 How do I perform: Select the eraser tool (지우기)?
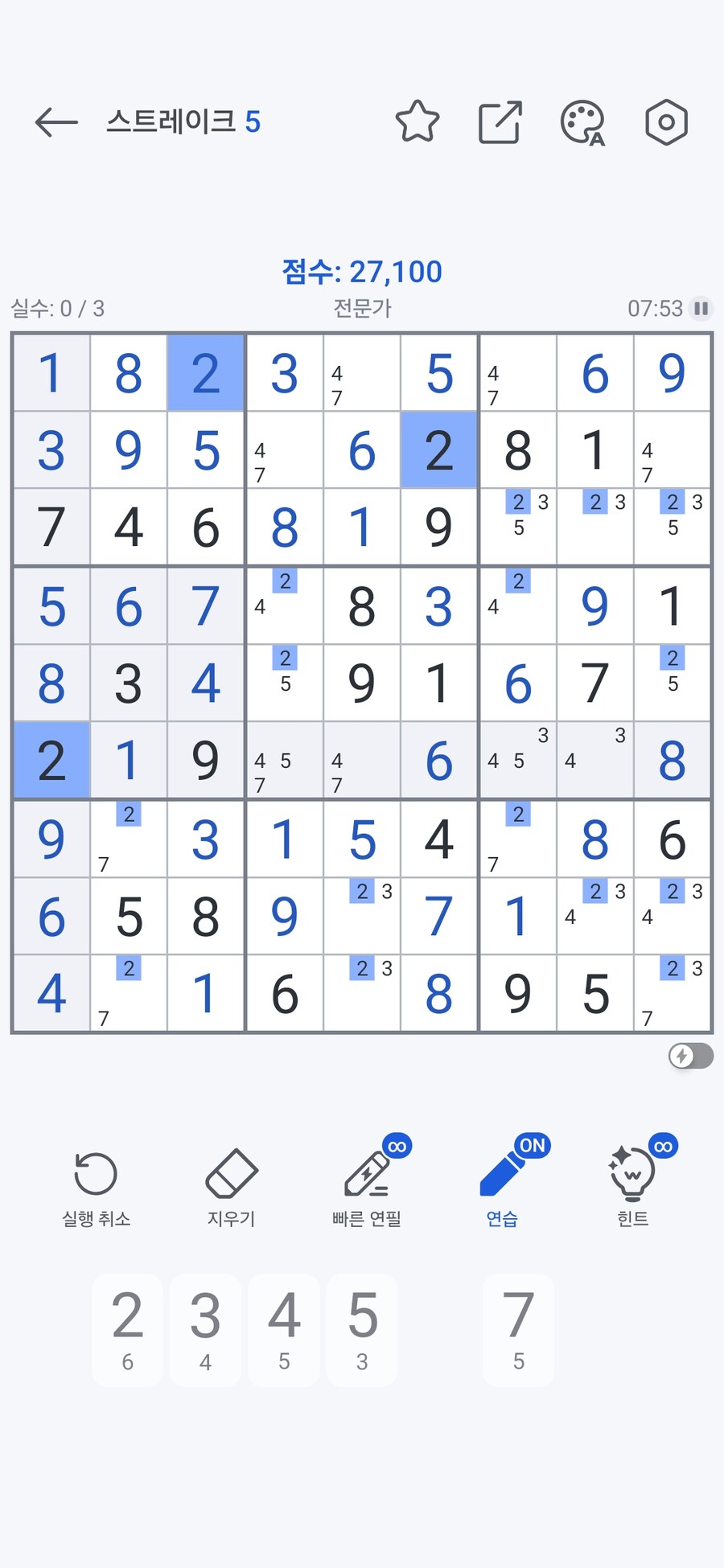[232, 1187]
